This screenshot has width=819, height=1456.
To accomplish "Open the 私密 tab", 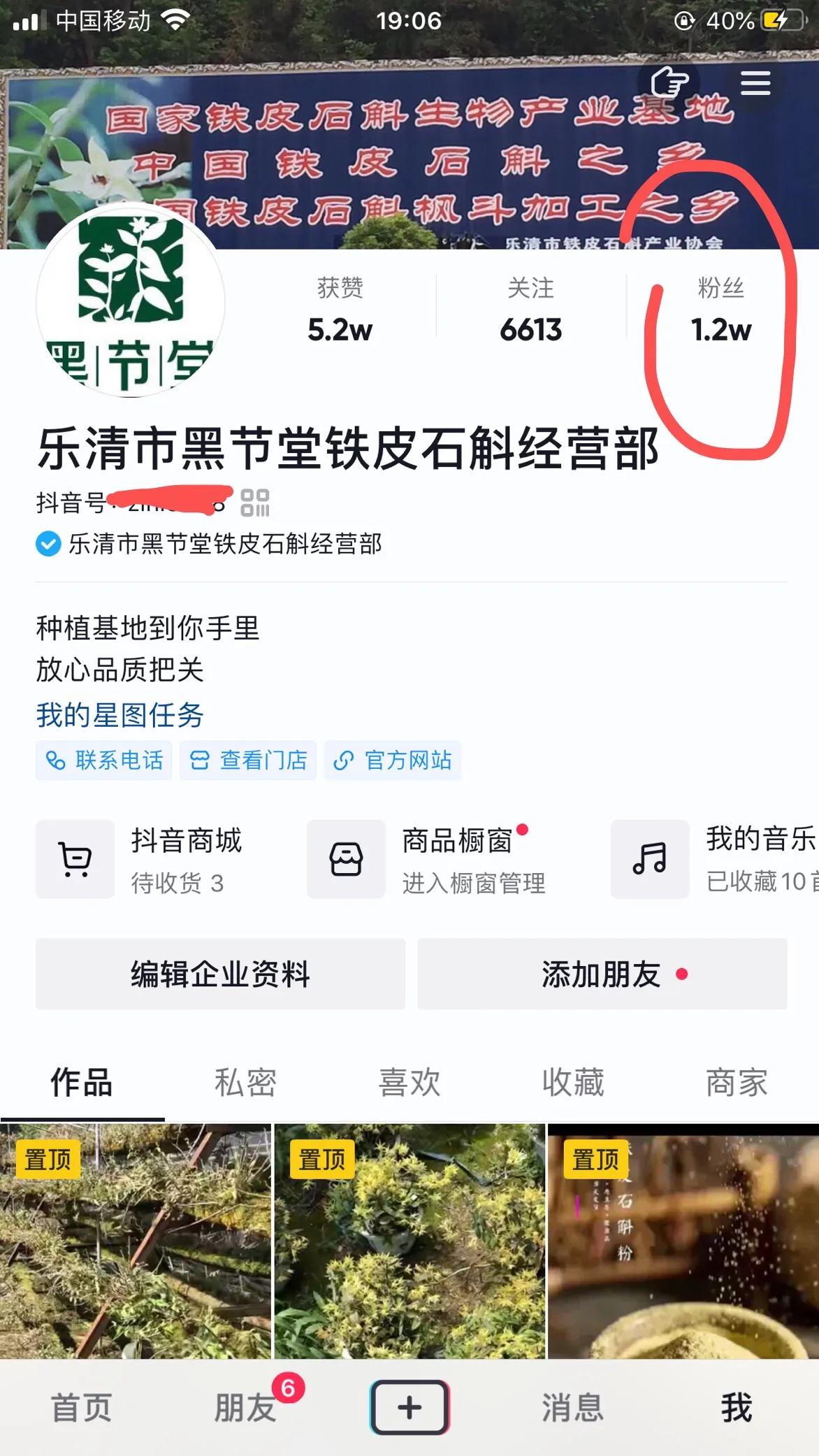I will (x=243, y=1082).
